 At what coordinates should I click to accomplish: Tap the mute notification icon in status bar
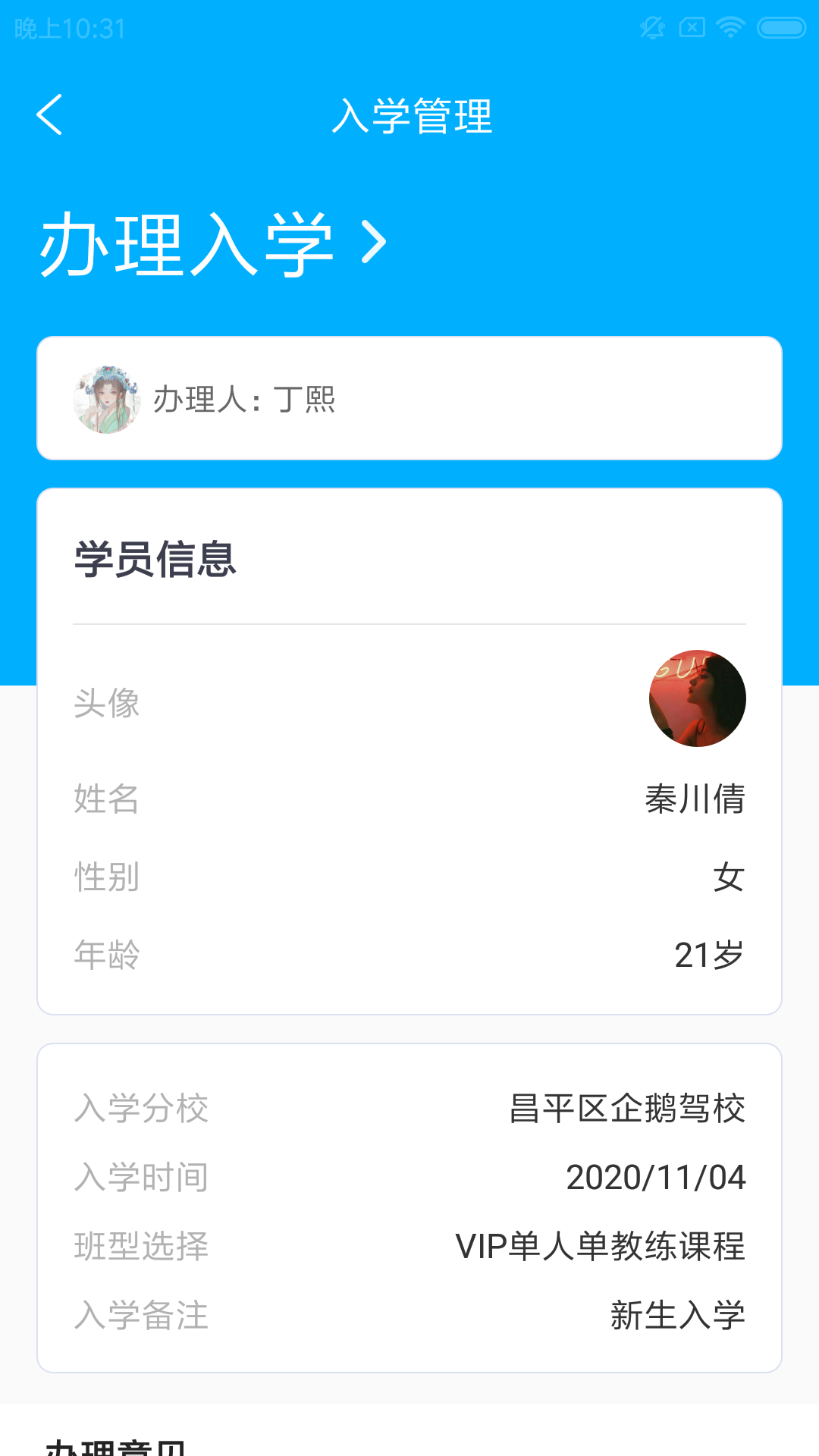click(x=651, y=26)
